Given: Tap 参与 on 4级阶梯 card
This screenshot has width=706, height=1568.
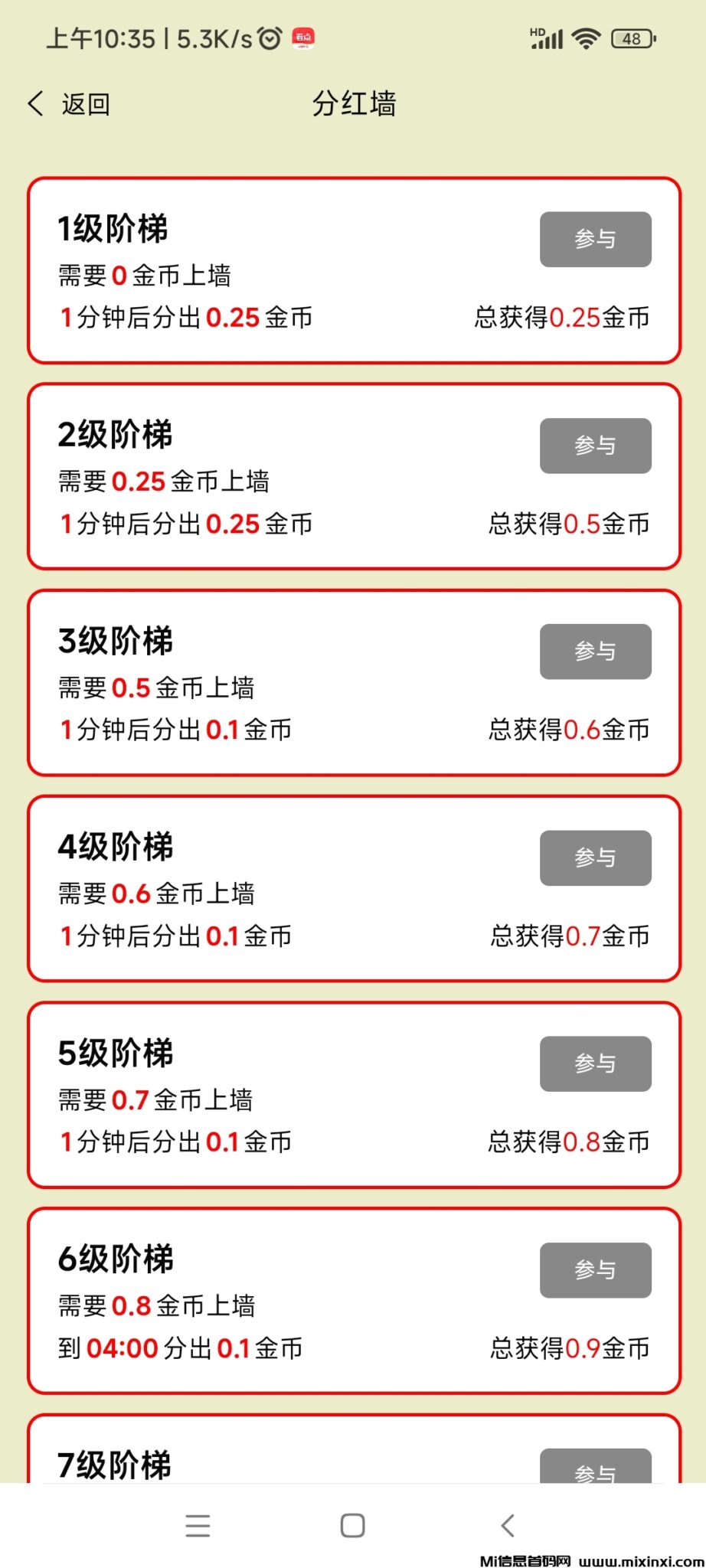Looking at the screenshot, I should point(596,857).
